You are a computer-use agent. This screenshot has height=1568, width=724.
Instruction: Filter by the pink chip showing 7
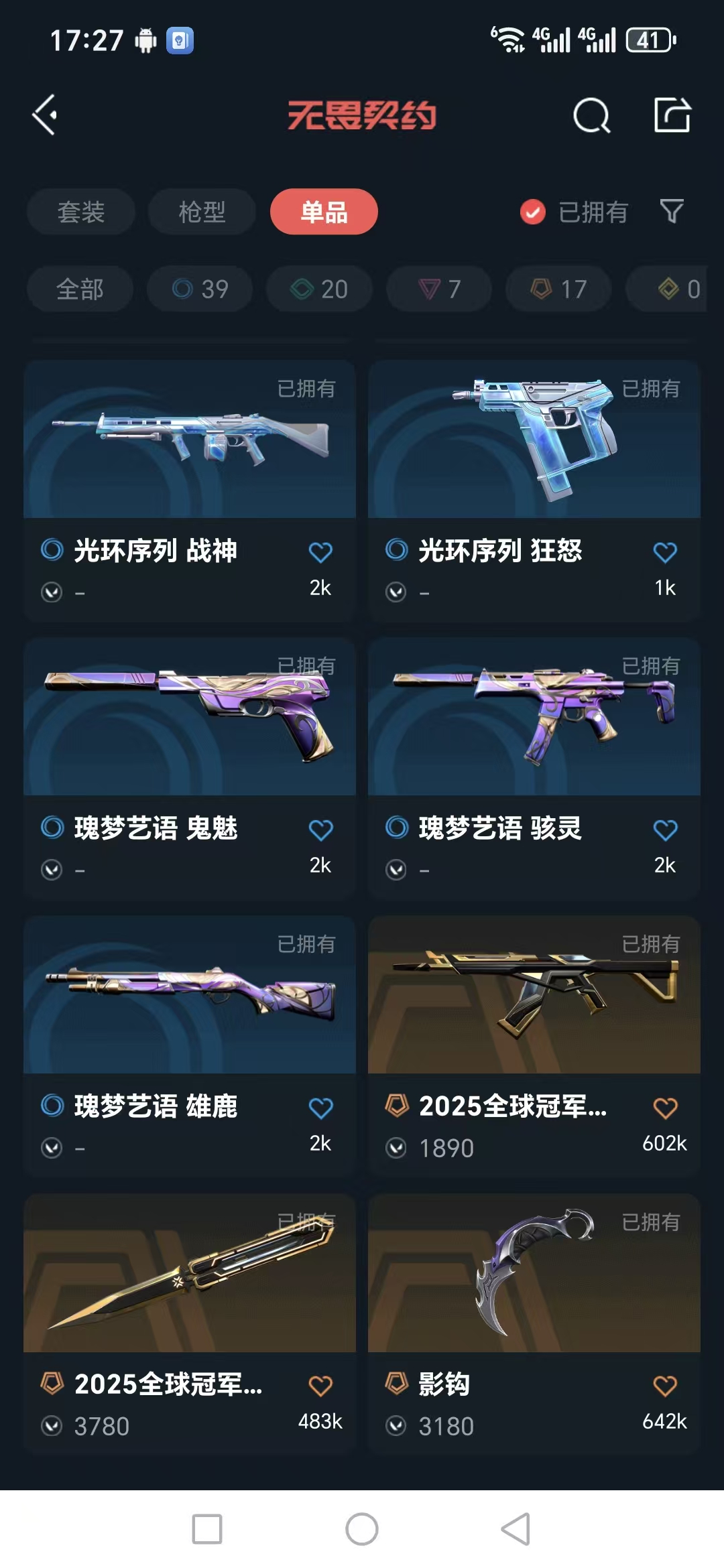point(439,289)
